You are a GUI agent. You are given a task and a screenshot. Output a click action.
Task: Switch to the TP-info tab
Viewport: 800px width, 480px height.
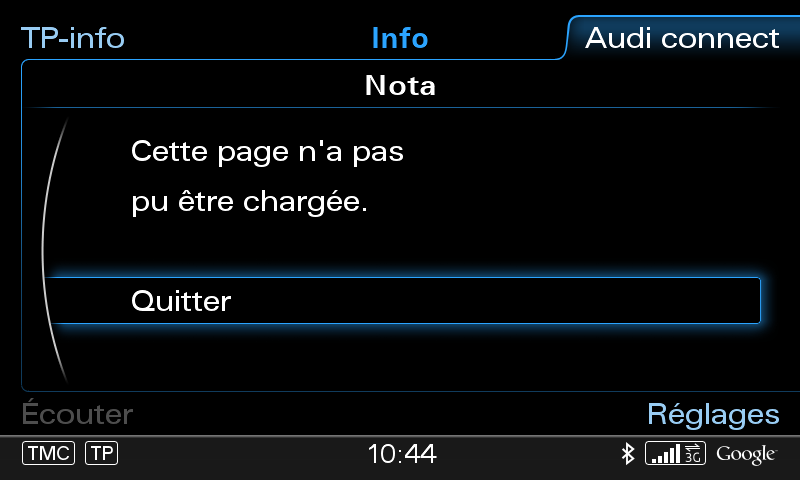tap(73, 38)
